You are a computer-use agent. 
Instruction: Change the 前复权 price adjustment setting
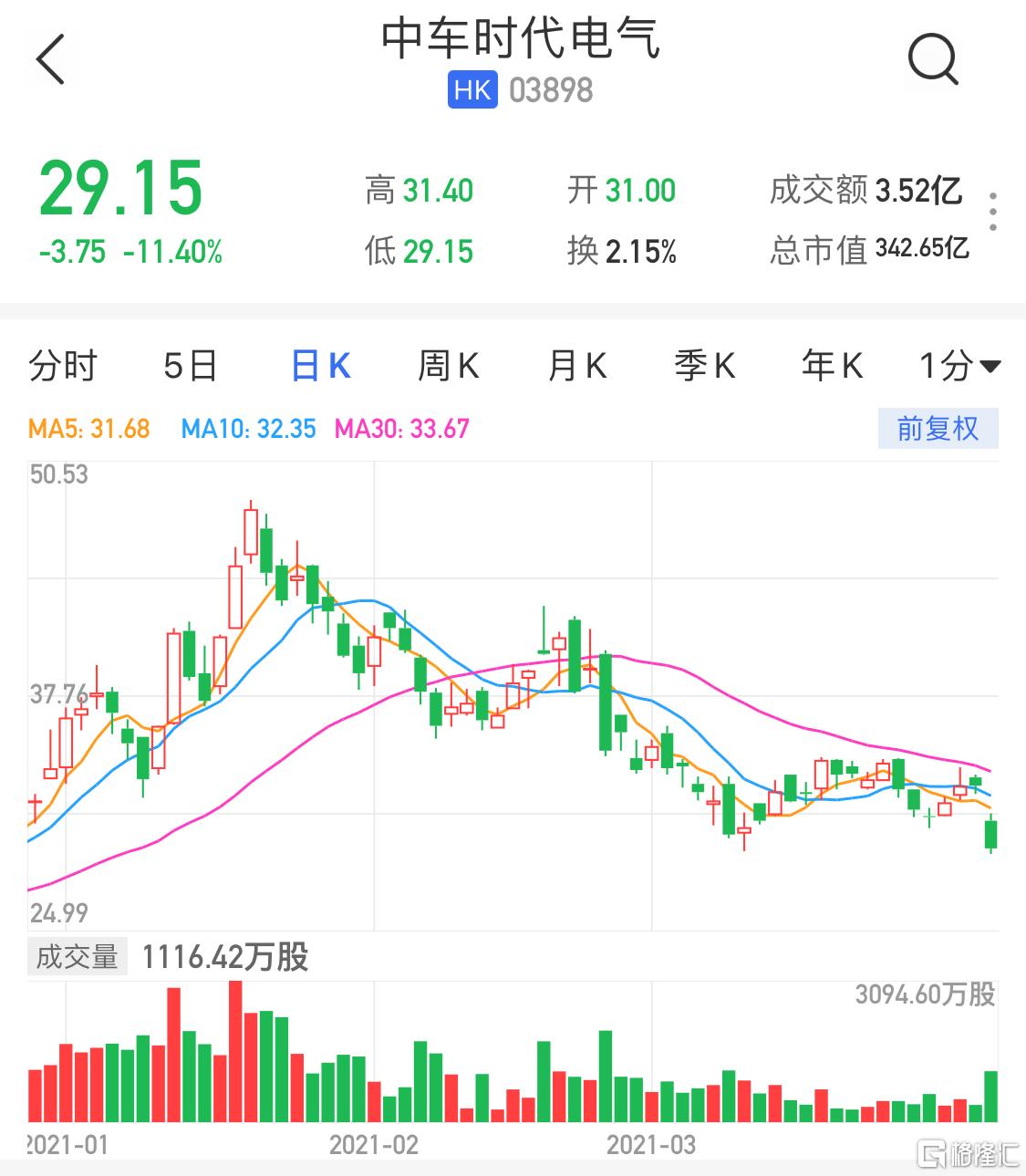(938, 428)
